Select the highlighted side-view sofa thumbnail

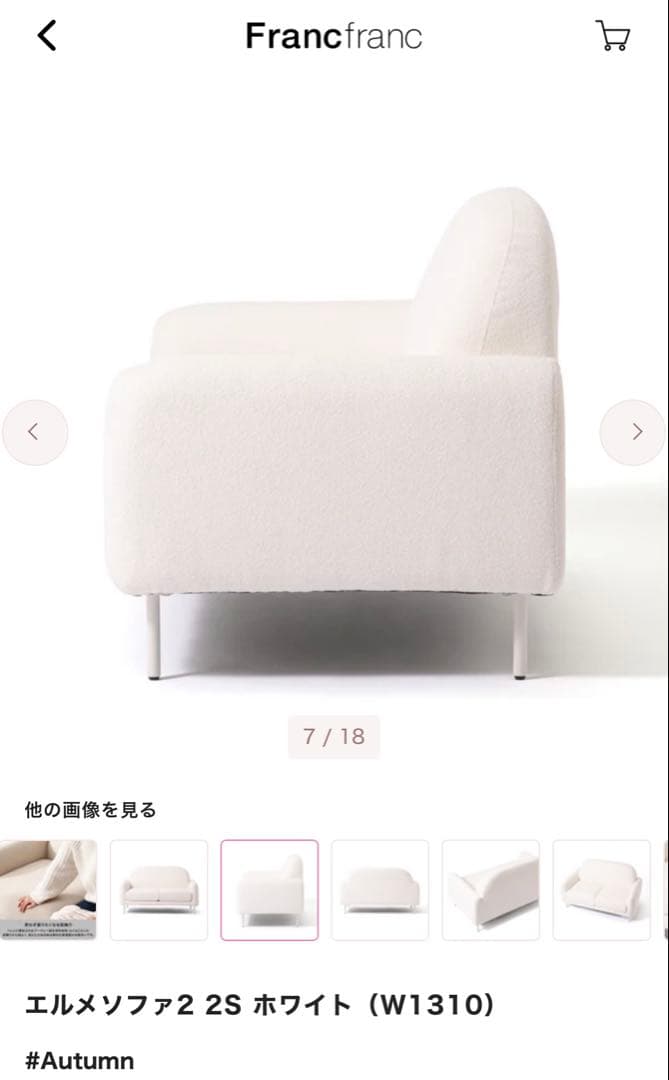pos(270,890)
